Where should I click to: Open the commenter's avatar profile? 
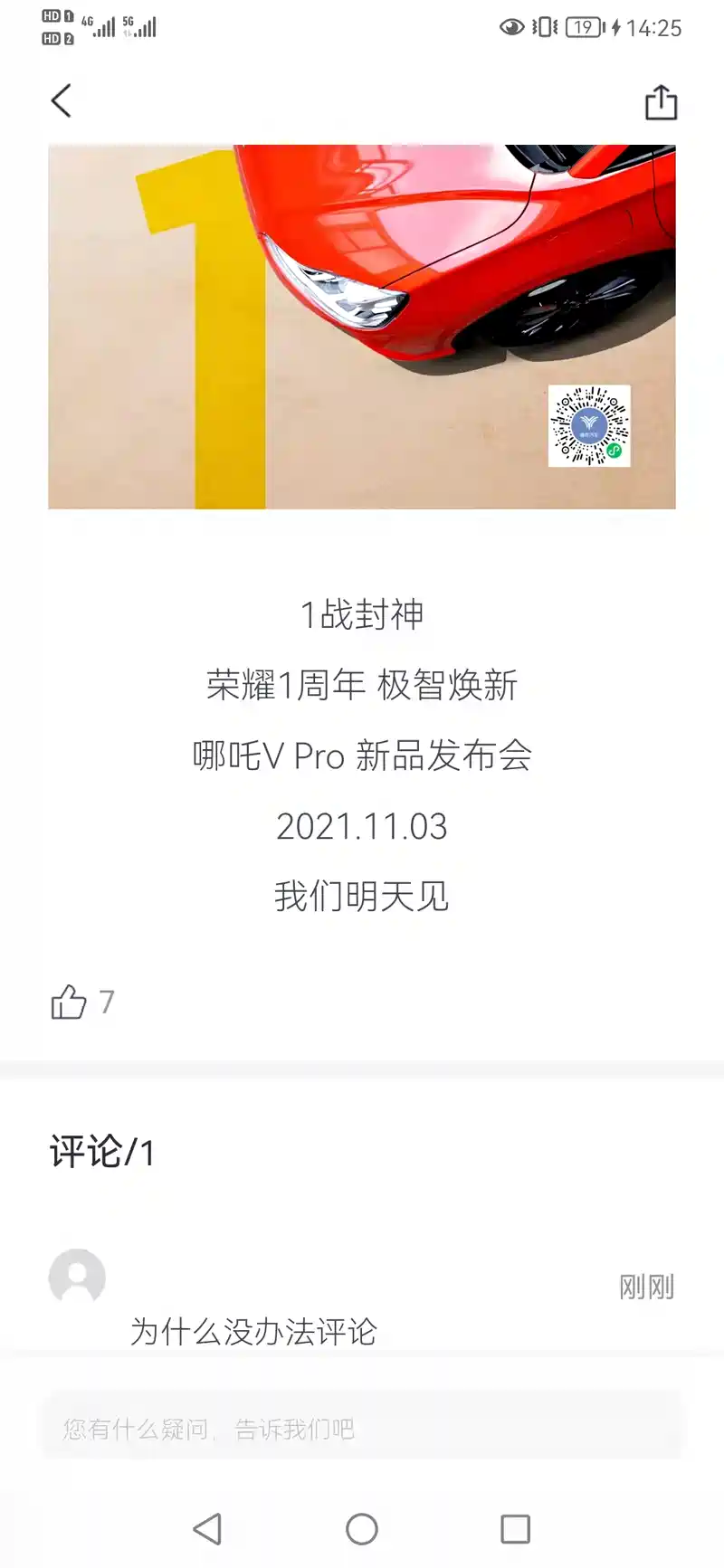pyautogui.click(x=77, y=1277)
